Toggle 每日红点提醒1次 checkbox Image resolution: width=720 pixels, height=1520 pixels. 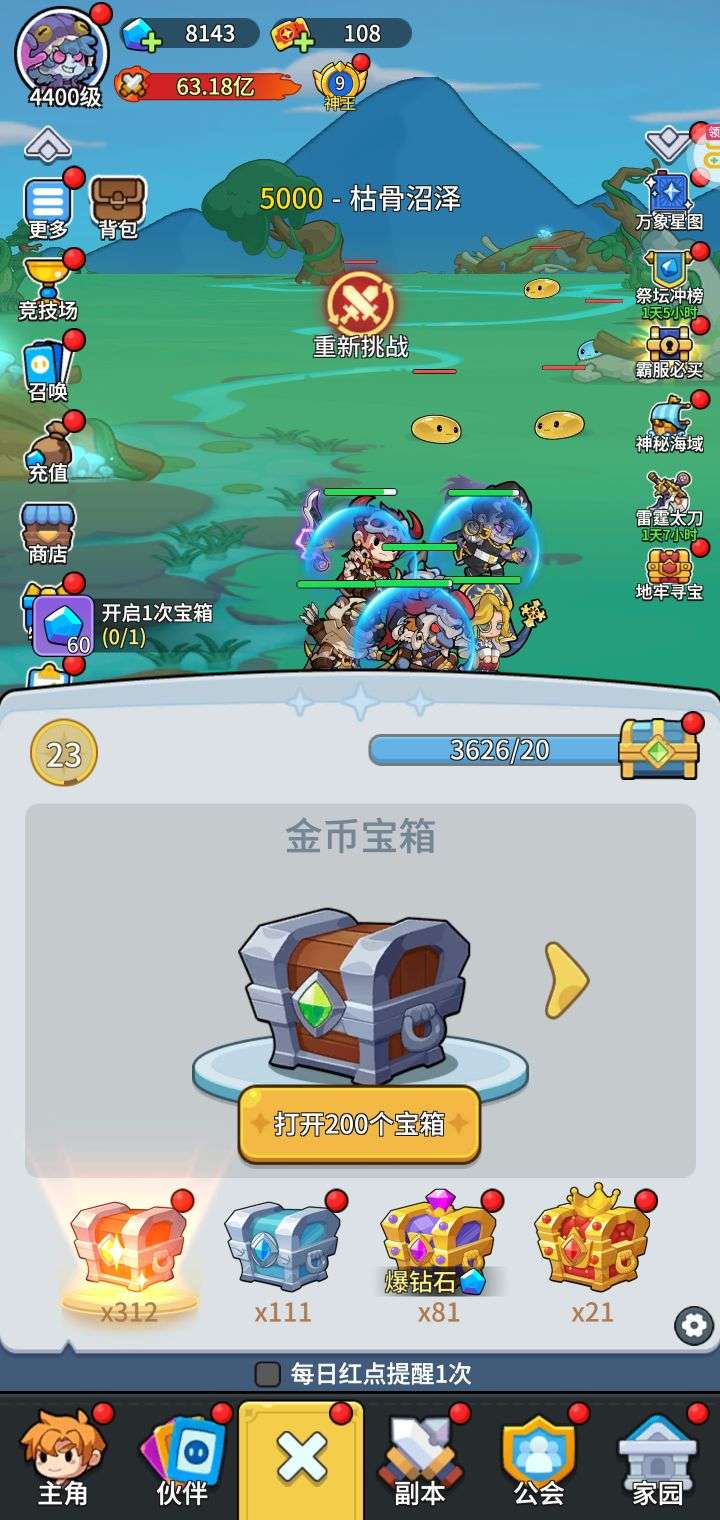267,1374
